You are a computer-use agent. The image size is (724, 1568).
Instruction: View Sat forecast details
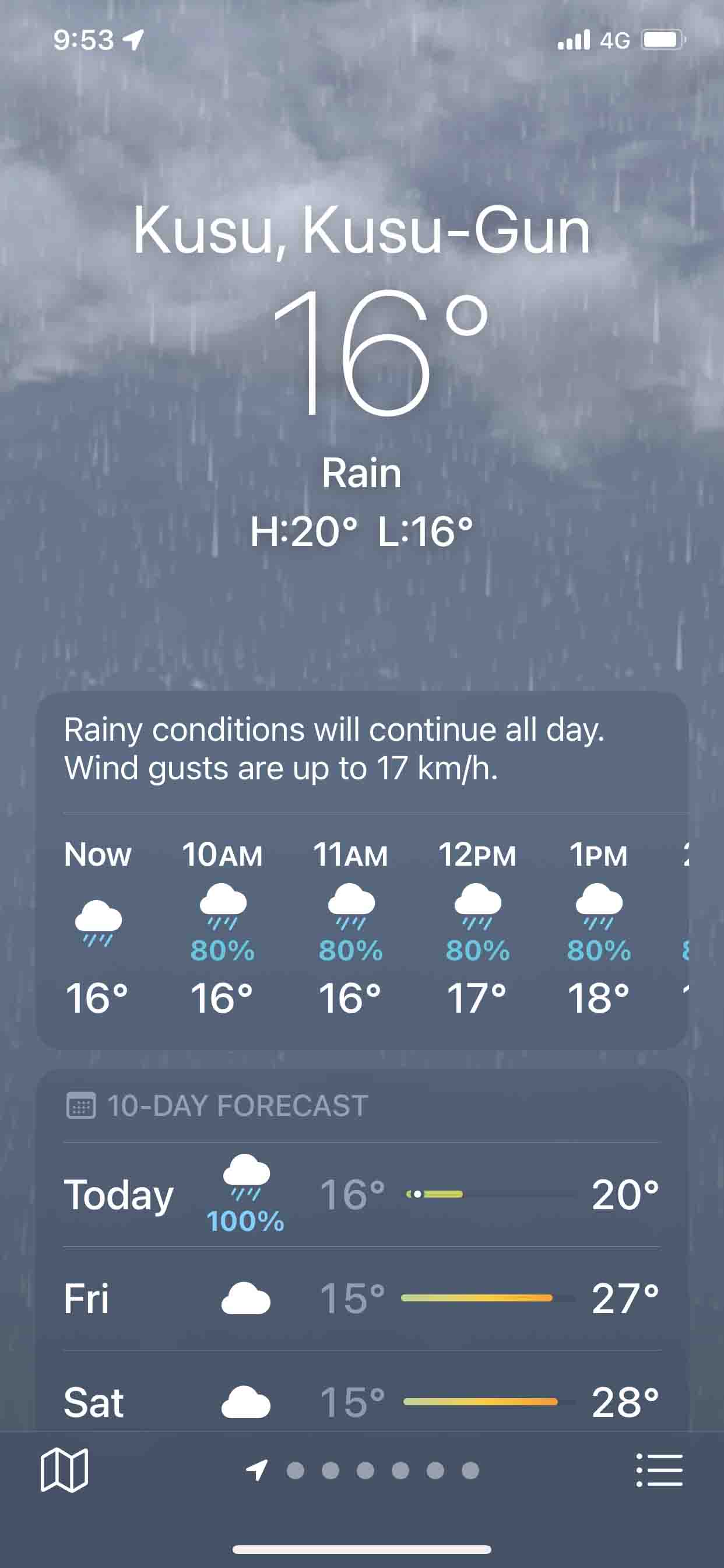[x=361, y=1402]
